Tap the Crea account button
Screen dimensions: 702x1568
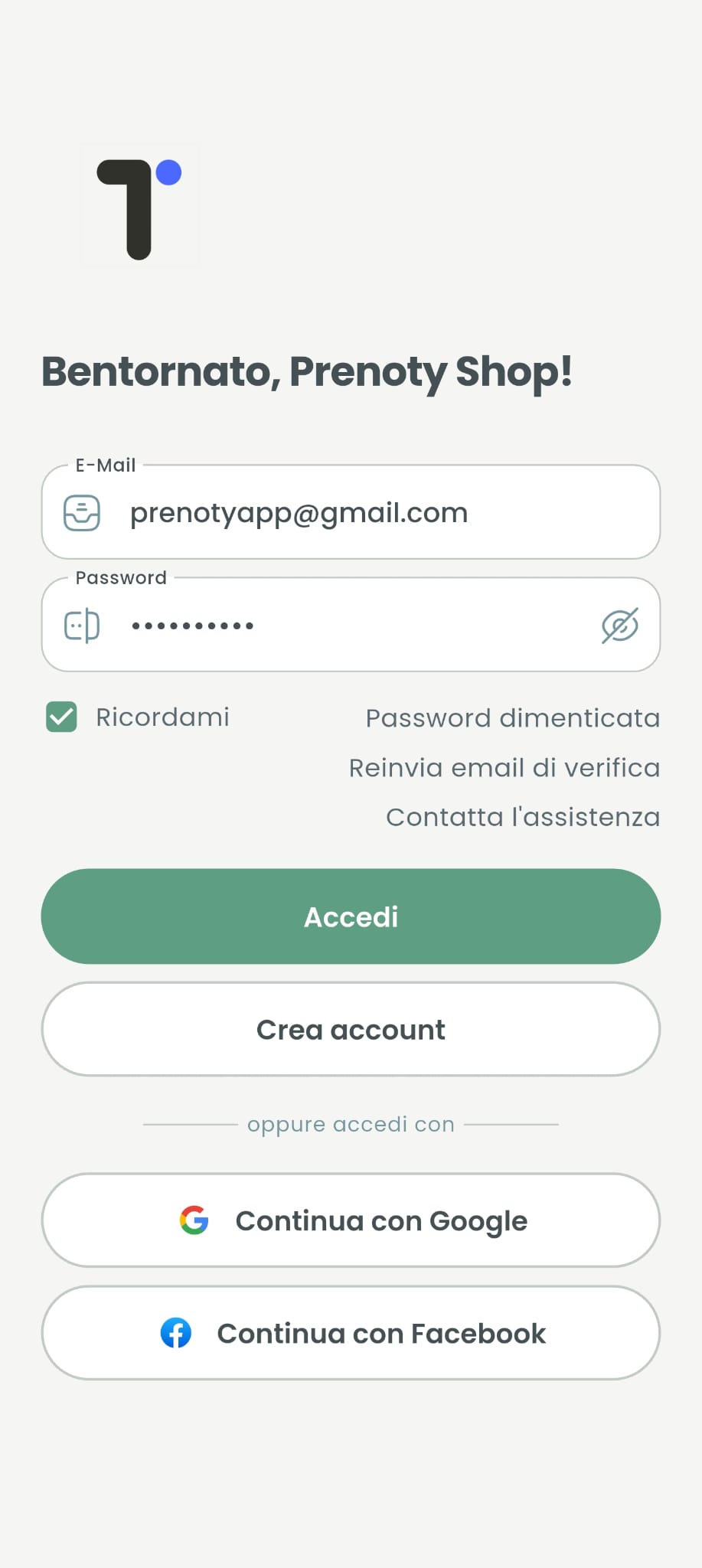(x=351, y=1030)
